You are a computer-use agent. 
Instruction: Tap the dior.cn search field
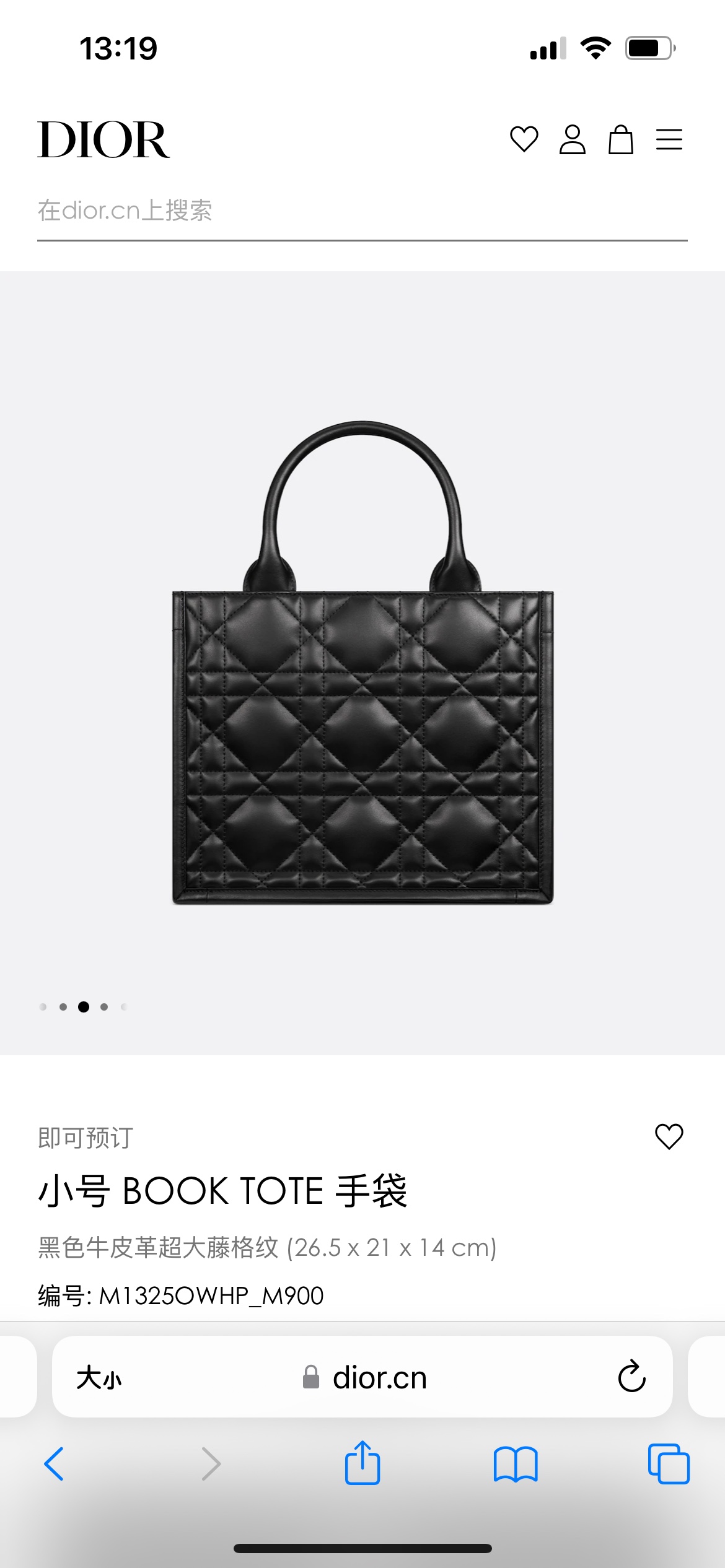click(362, 211)
